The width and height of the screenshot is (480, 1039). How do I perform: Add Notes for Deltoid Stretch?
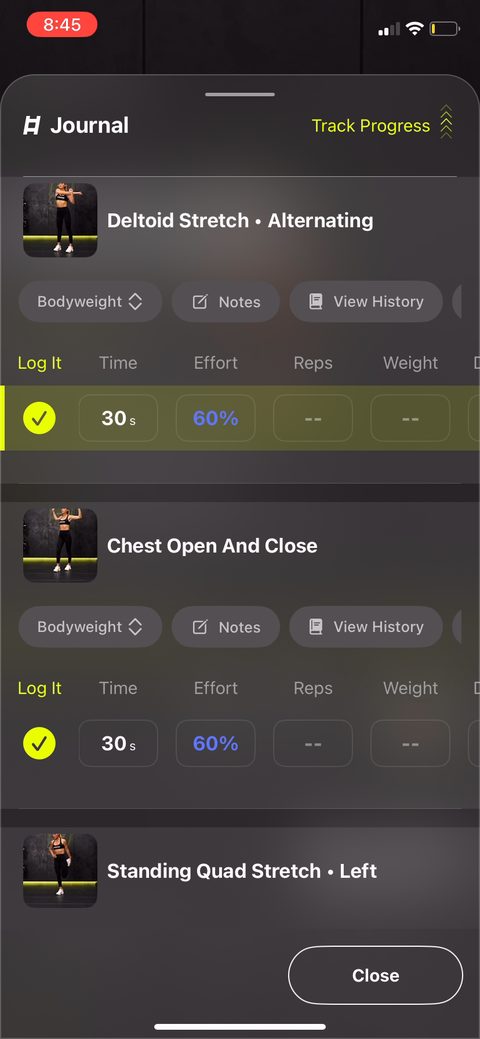225,301
